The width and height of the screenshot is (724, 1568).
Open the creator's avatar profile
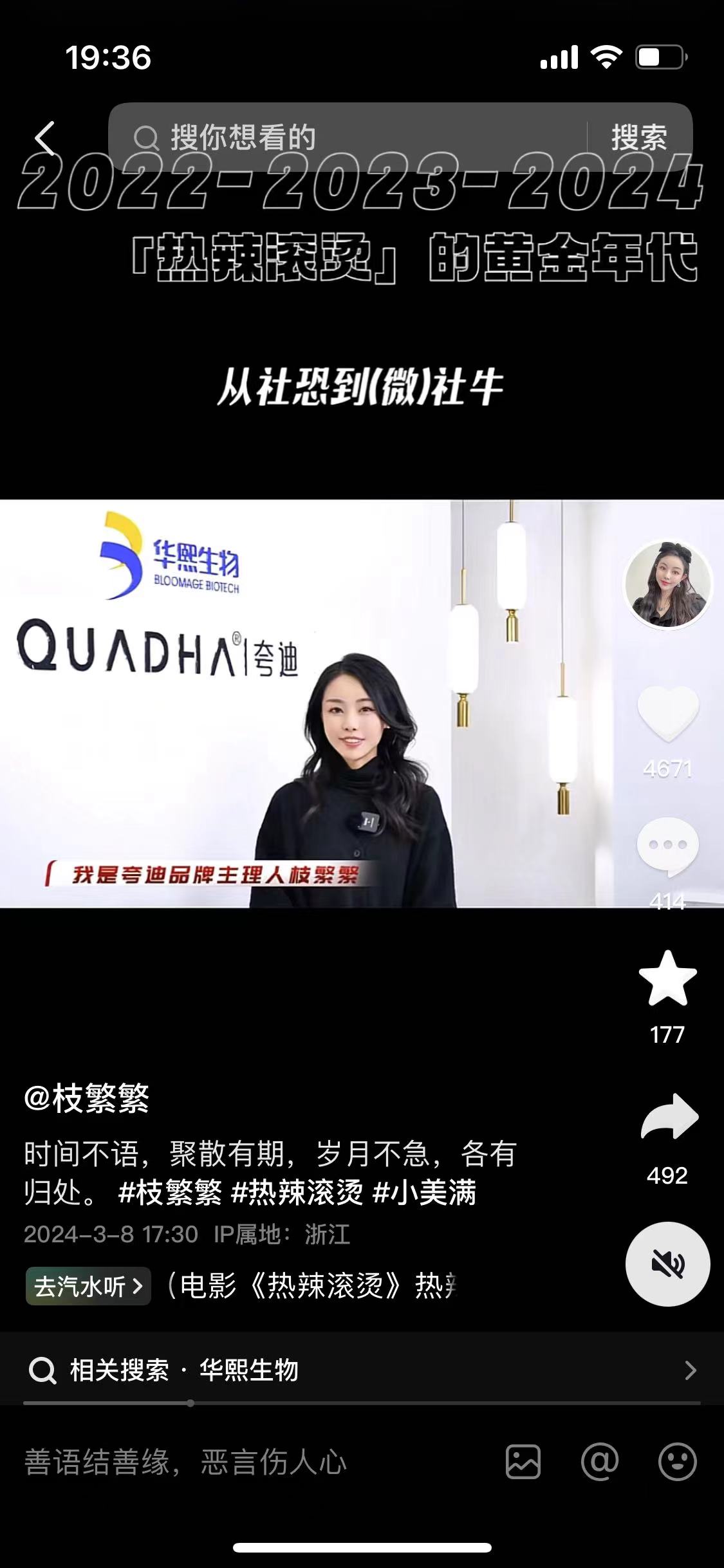(668, 585)
